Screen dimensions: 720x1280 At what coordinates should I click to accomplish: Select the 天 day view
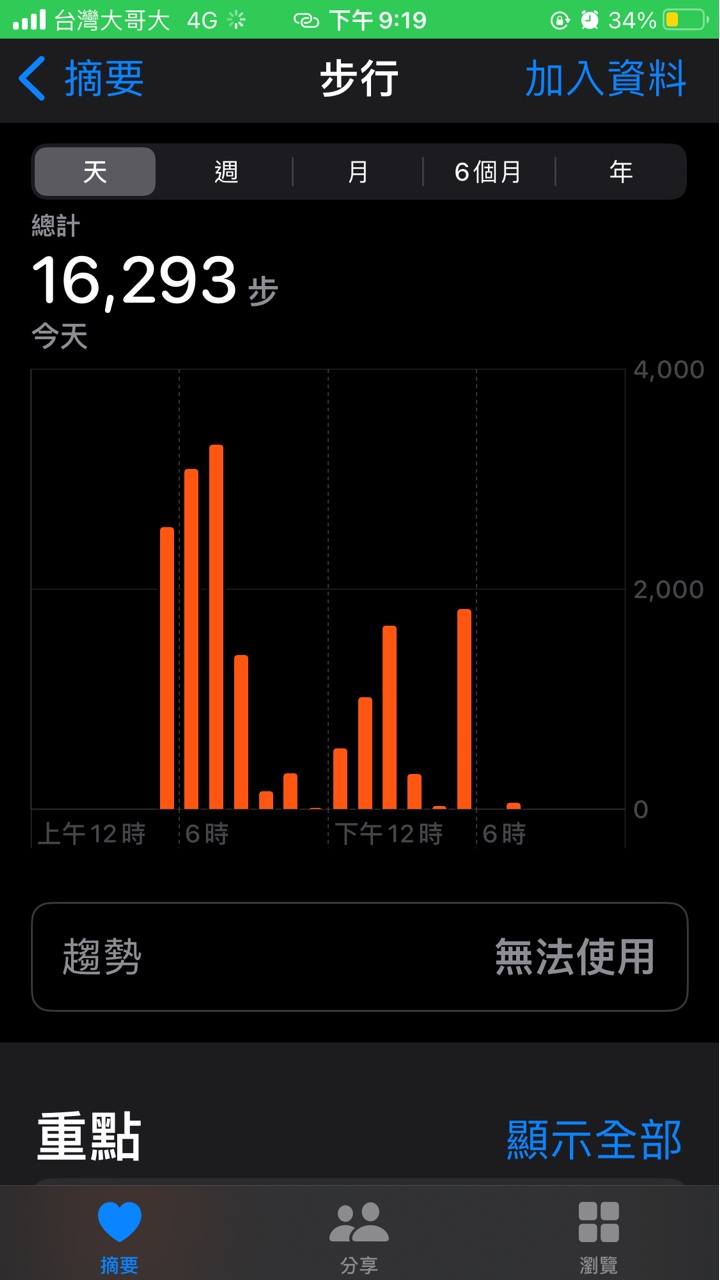point(95,172)
